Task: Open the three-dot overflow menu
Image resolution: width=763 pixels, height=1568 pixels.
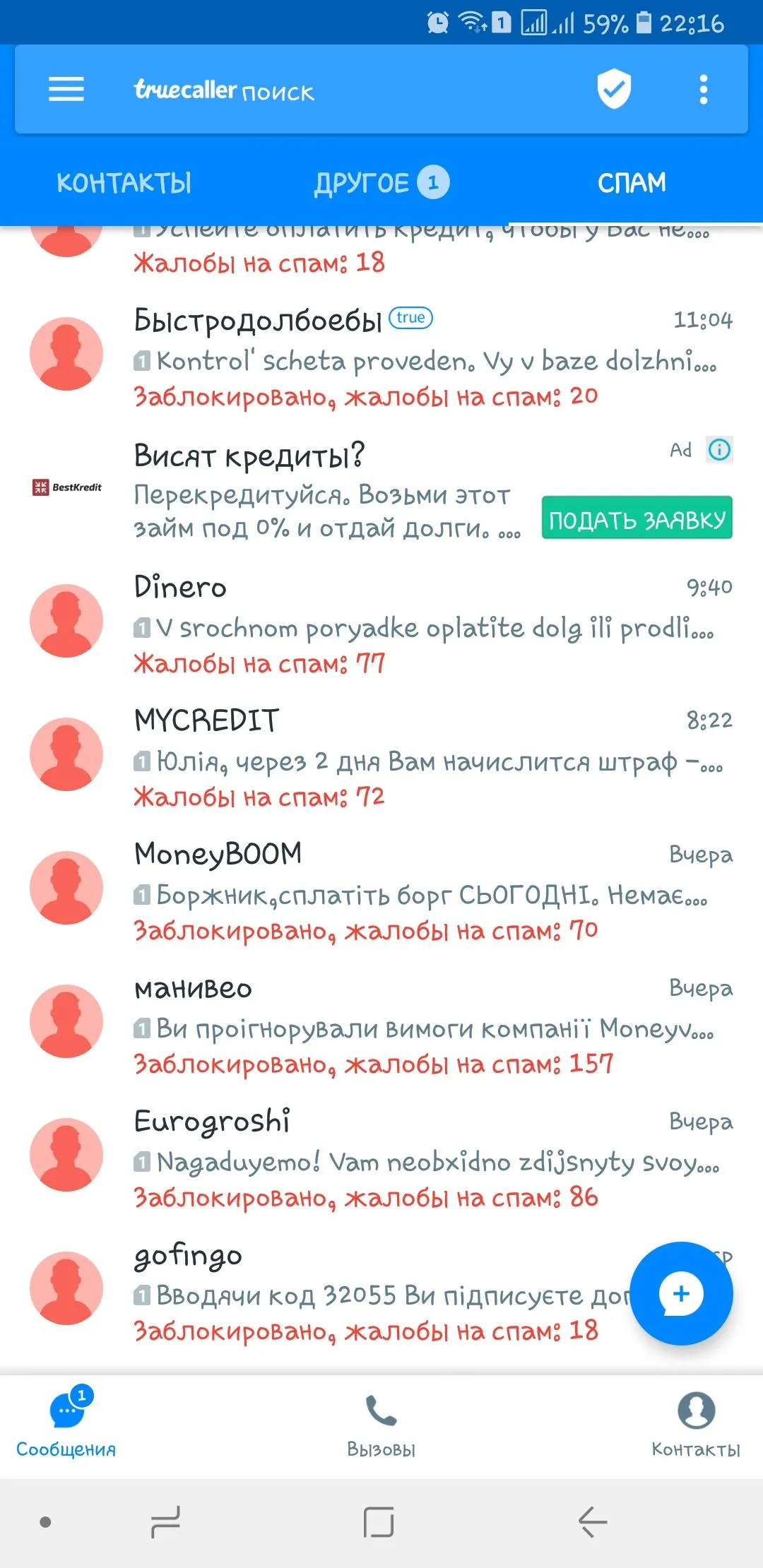Action: tap(703, 90)
